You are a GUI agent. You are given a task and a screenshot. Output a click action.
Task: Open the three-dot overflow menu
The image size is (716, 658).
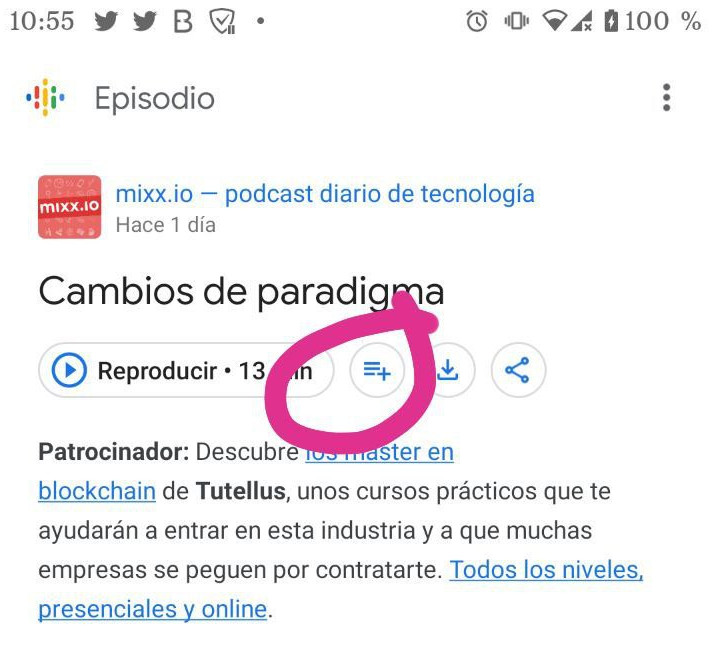(666, 98)
